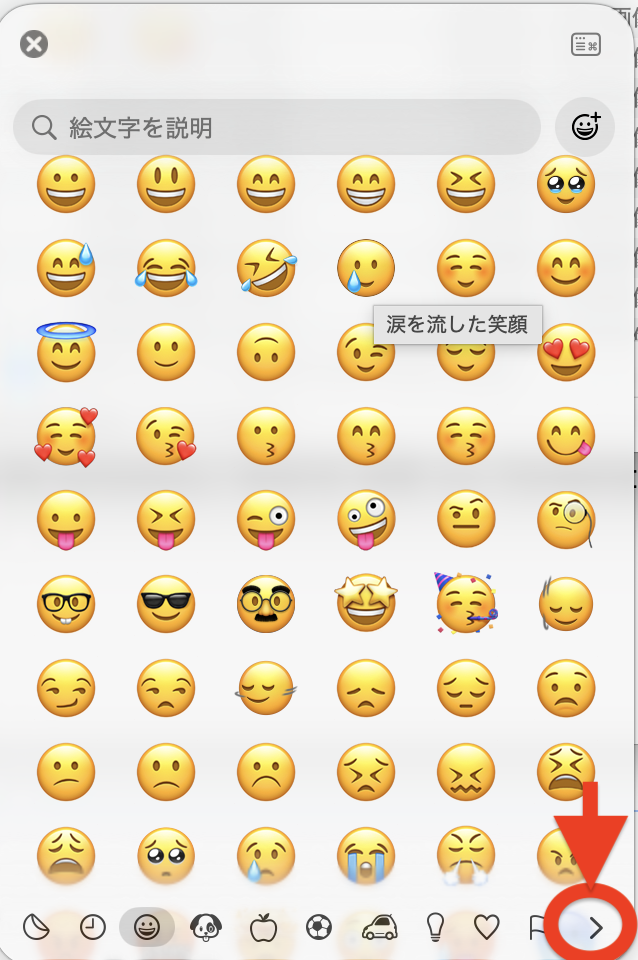Show more categories with the right chevron

[x=596, y=928]
